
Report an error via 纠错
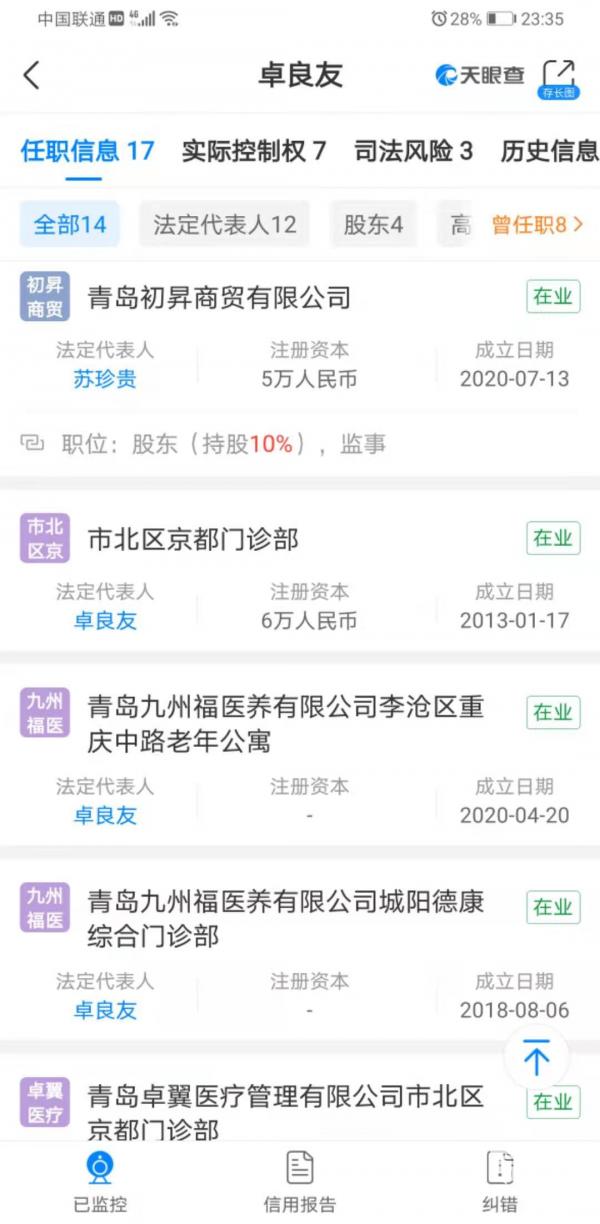(498, 1180)
